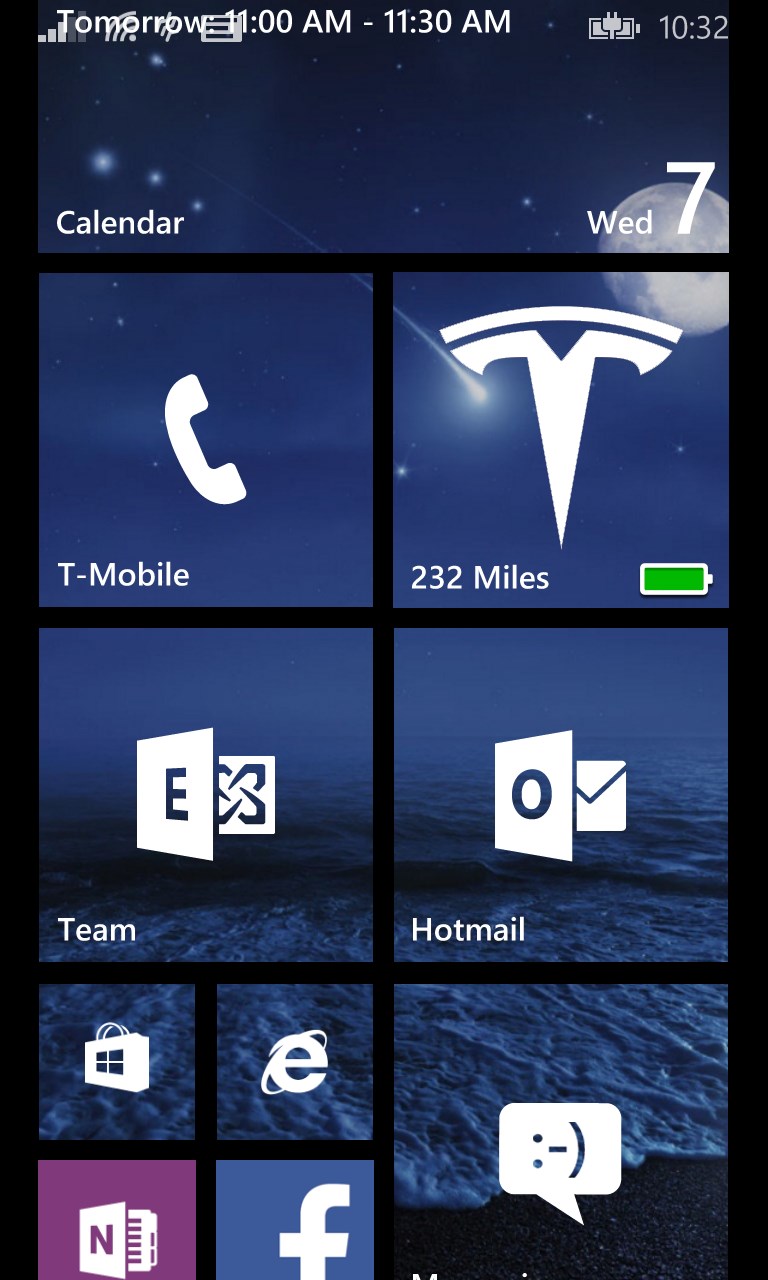Open the Messaging tile

tap(561, 1140)
